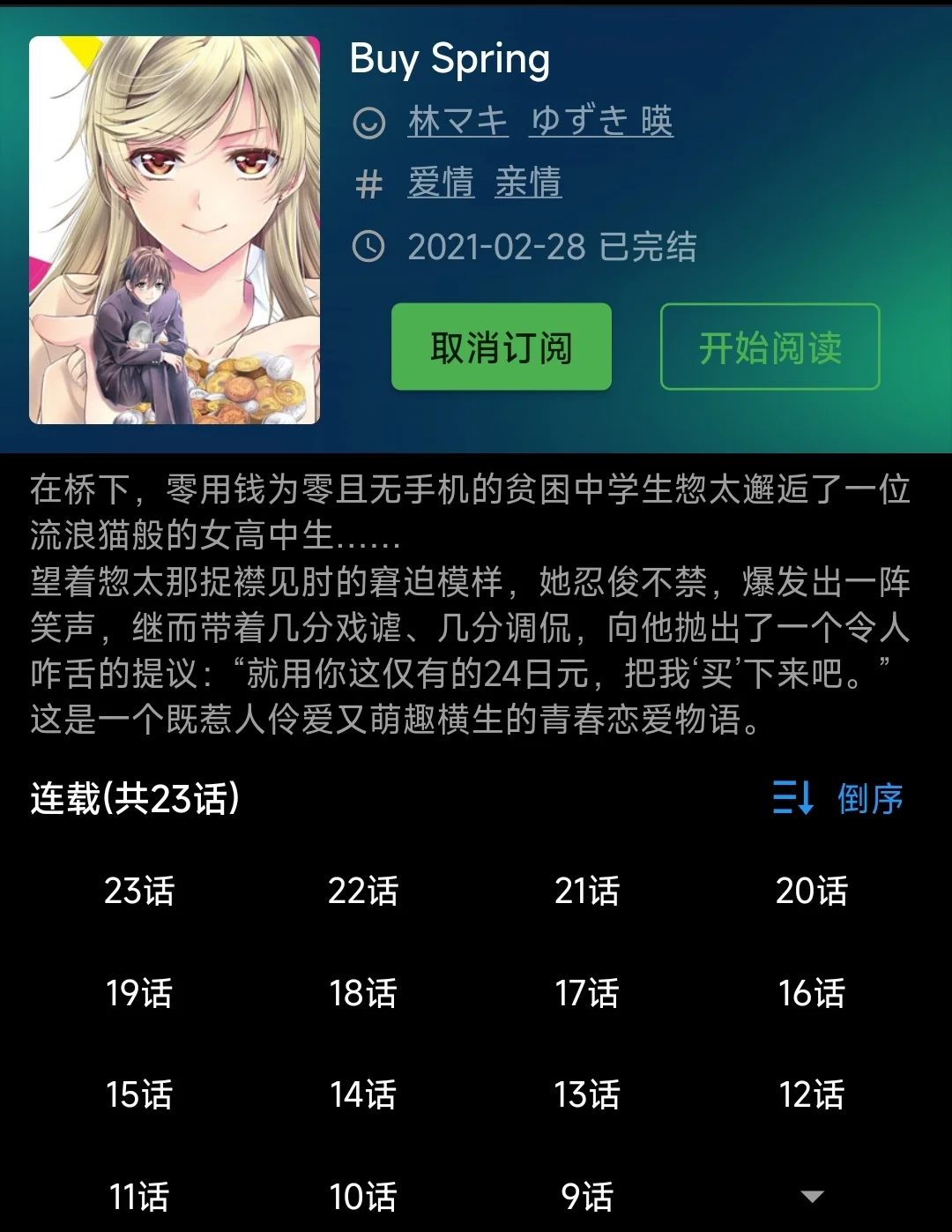The width and height of the screenshot is (952, 1232).
Task: Toggle chapter order with 倒序
Action: (838, 798)
